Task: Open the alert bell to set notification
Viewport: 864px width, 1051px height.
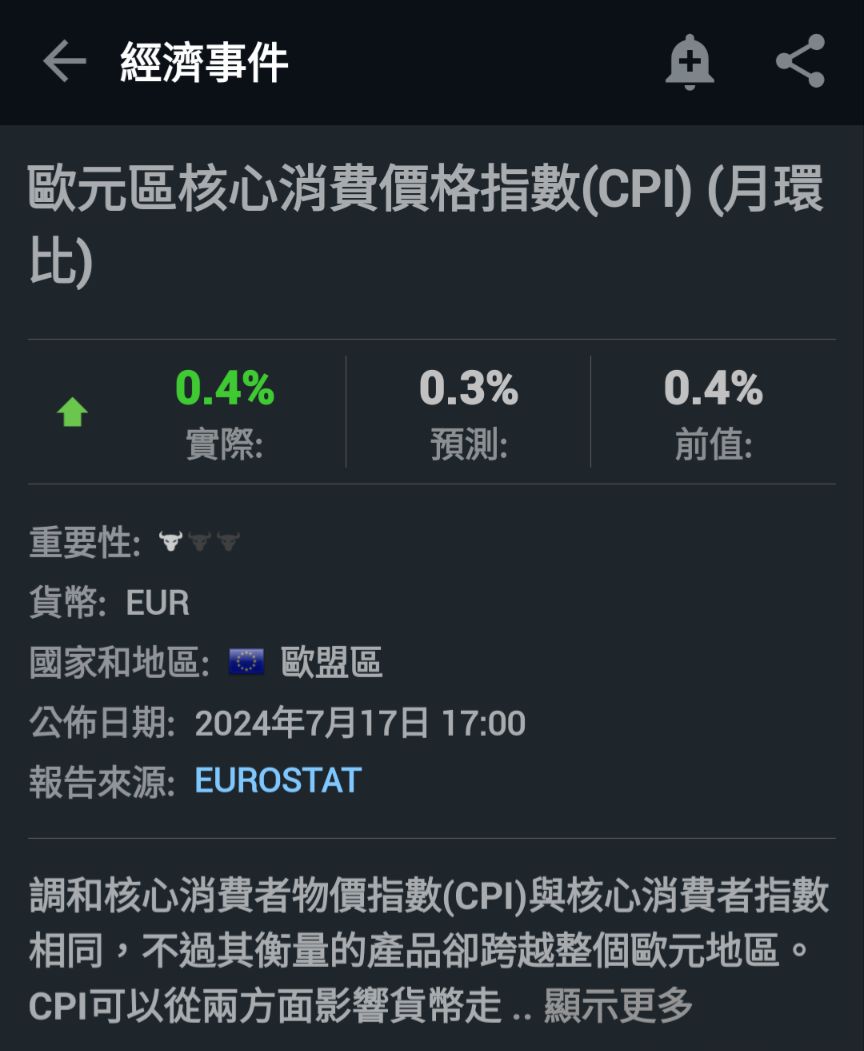Action: pyautogui.click(x=688, y=61)
